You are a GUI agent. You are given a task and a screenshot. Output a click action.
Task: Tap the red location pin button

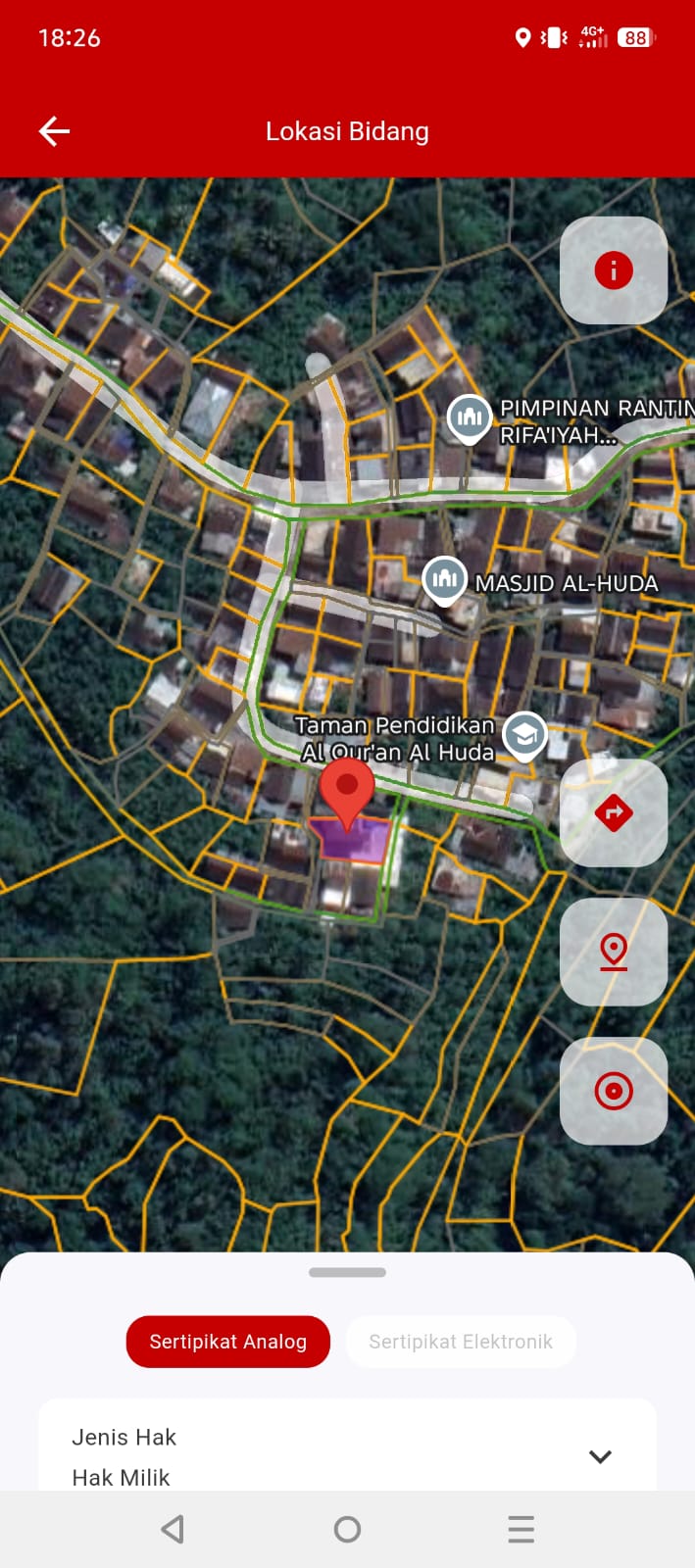tap(614, 952)
